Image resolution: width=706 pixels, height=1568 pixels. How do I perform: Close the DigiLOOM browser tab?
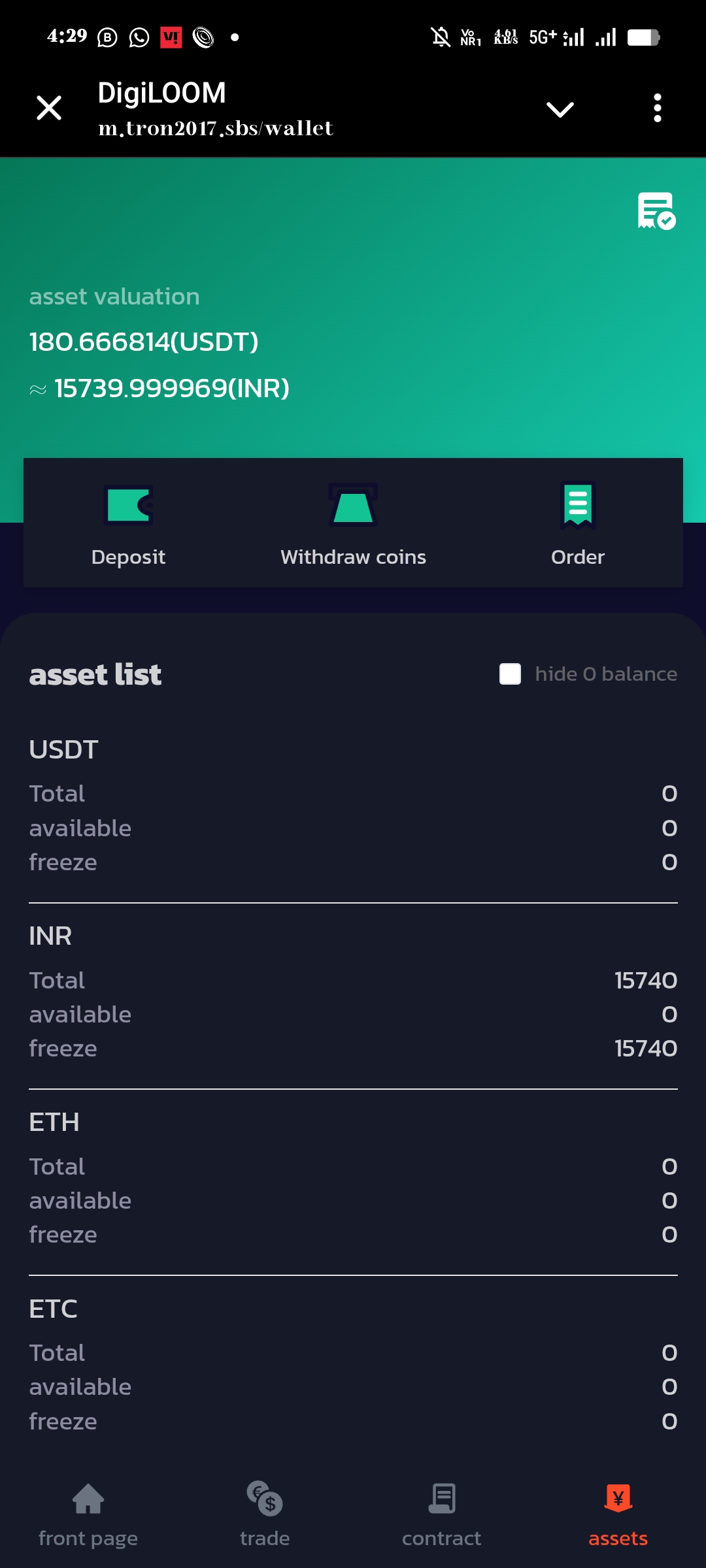[49, 108]
